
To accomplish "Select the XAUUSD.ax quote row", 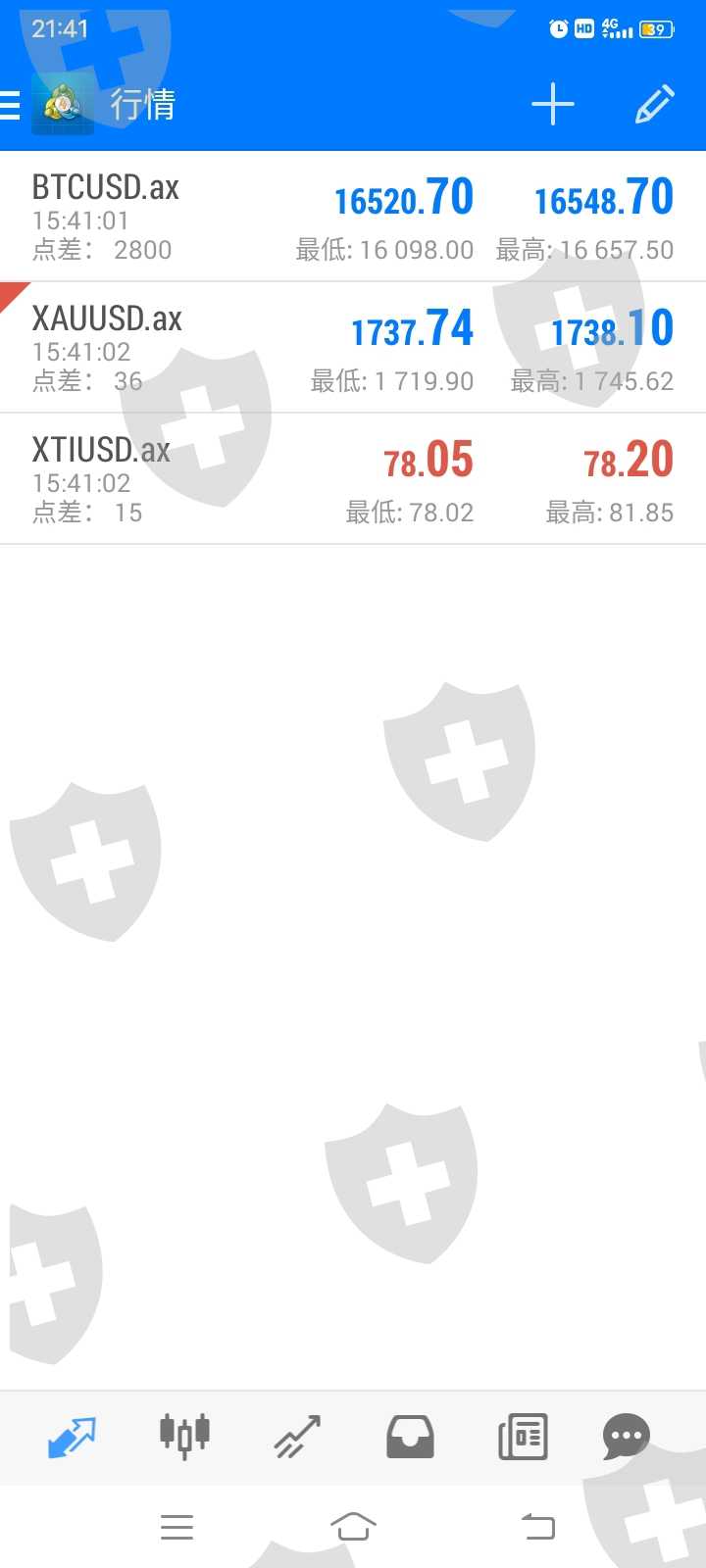I will [353, 348].
